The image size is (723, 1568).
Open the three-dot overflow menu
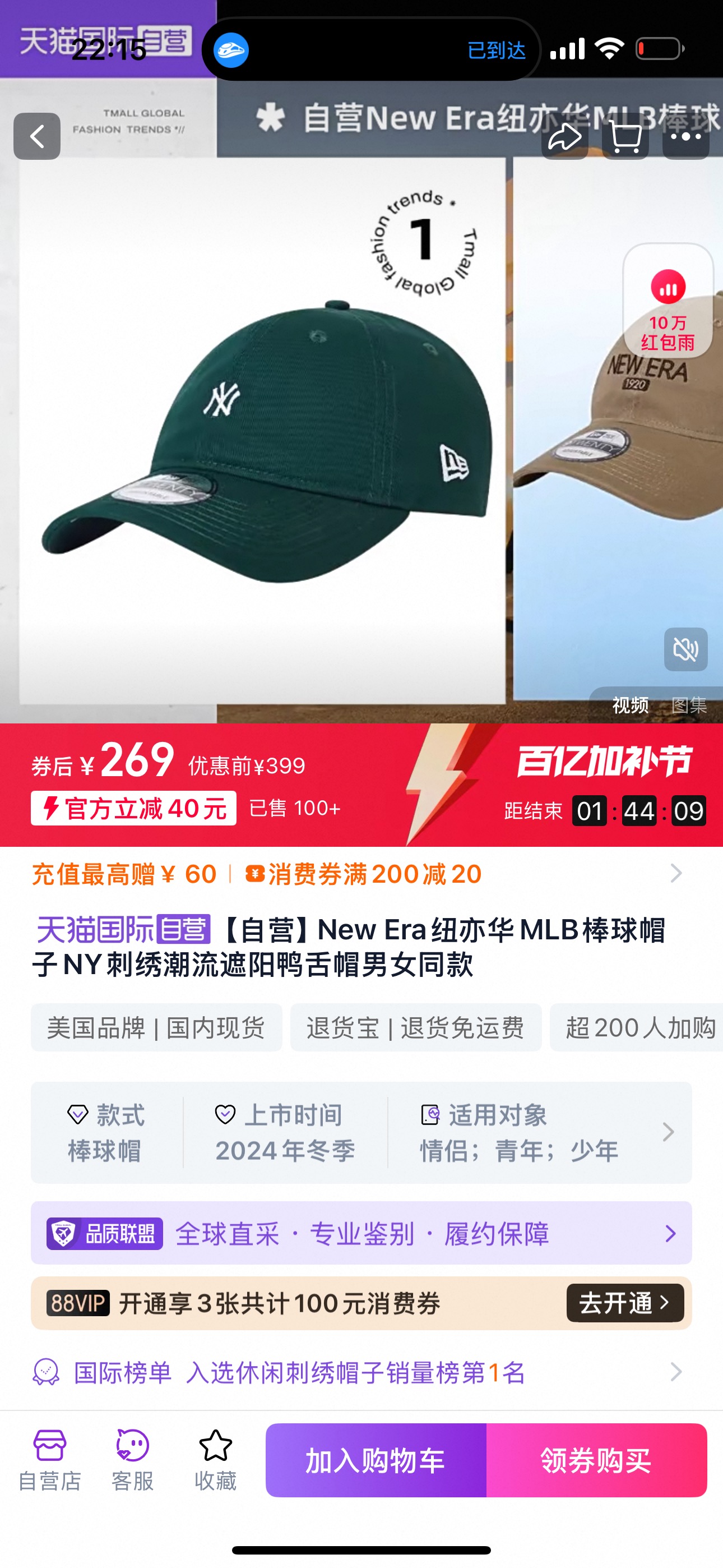[686, 136]
